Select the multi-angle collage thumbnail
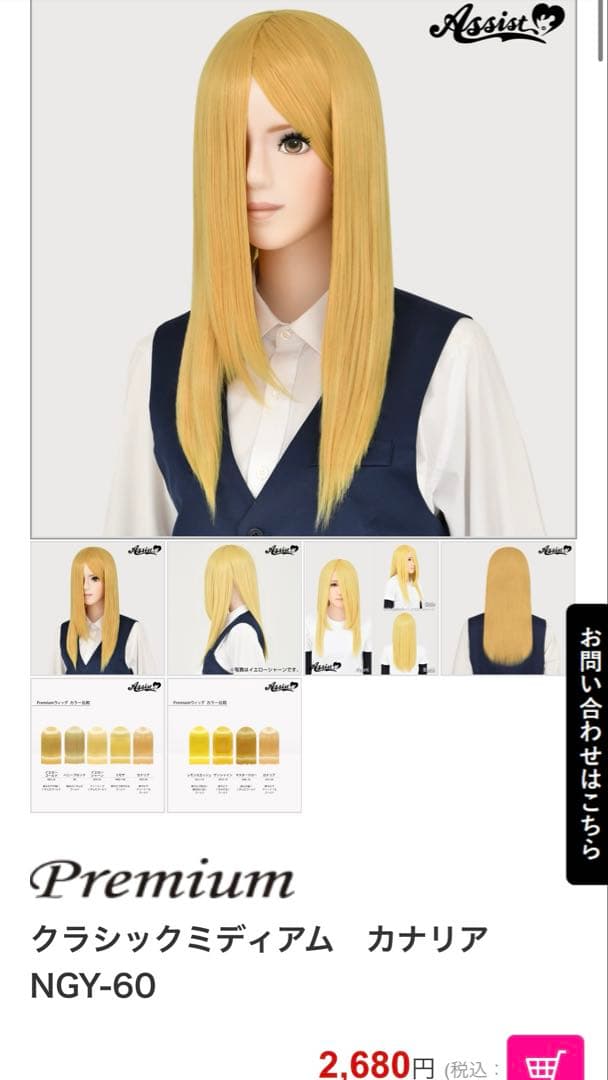608x1080 pixels. coord(372,608)
